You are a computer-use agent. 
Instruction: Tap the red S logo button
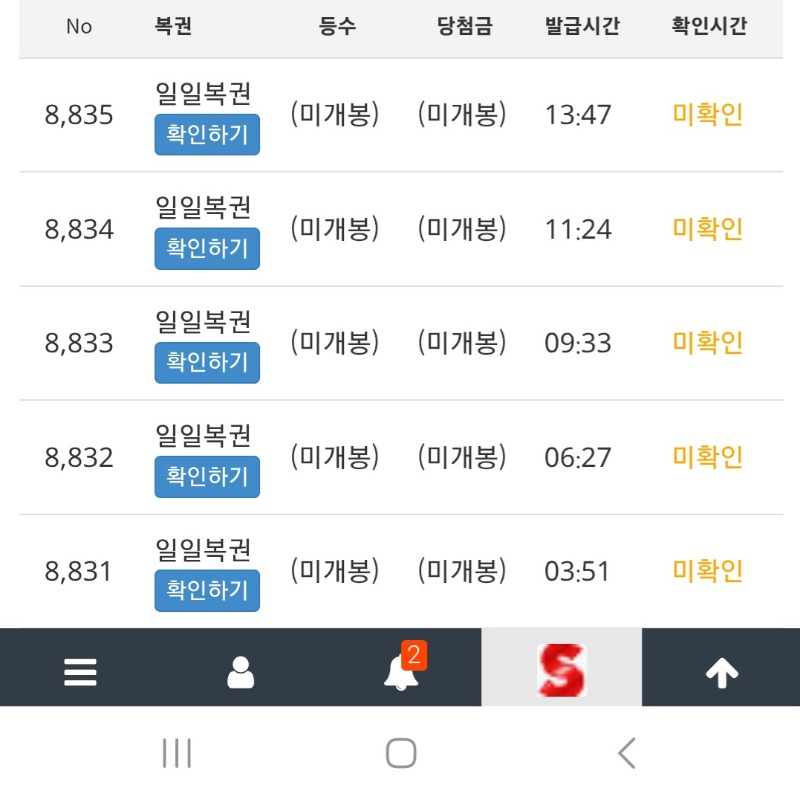click(561, 669)
